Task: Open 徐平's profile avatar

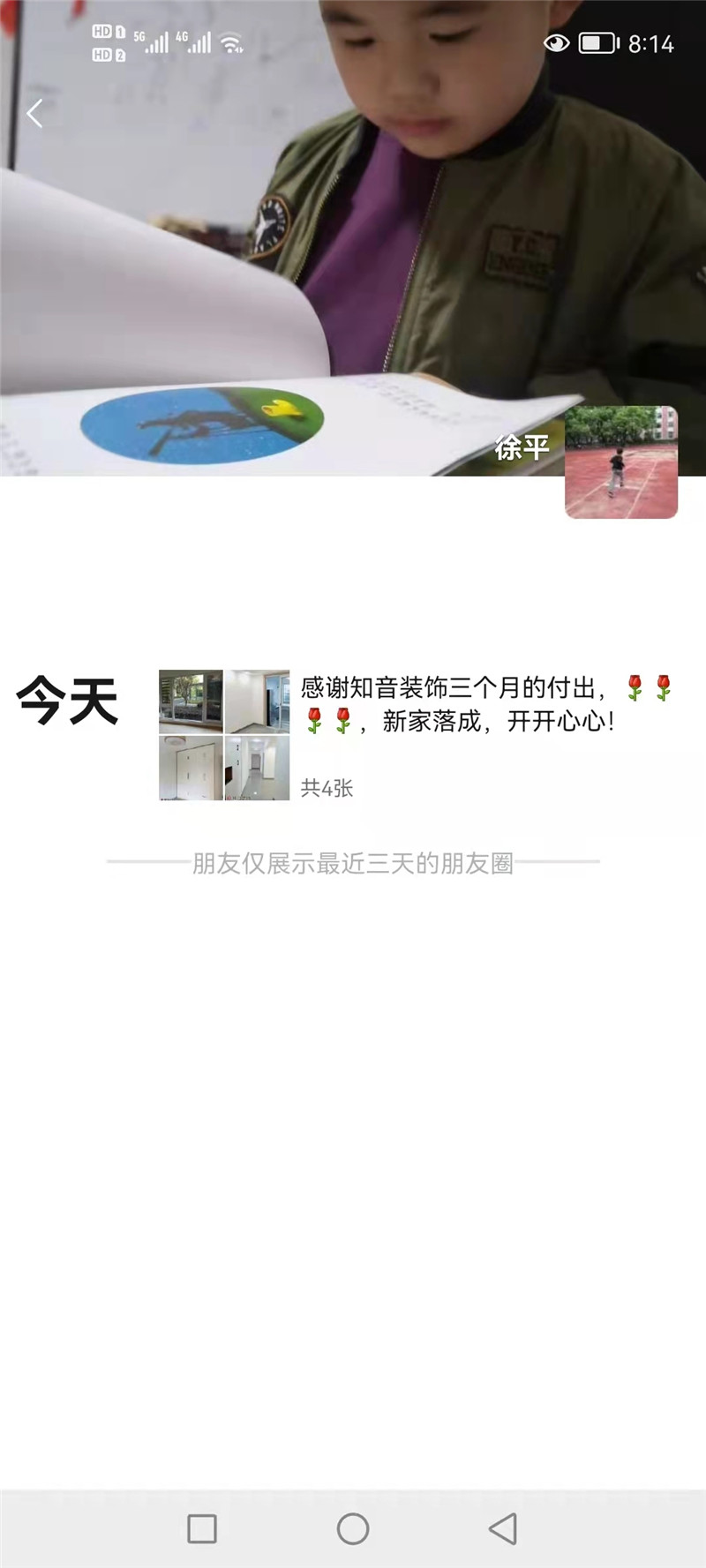Action: pos(620,462)
